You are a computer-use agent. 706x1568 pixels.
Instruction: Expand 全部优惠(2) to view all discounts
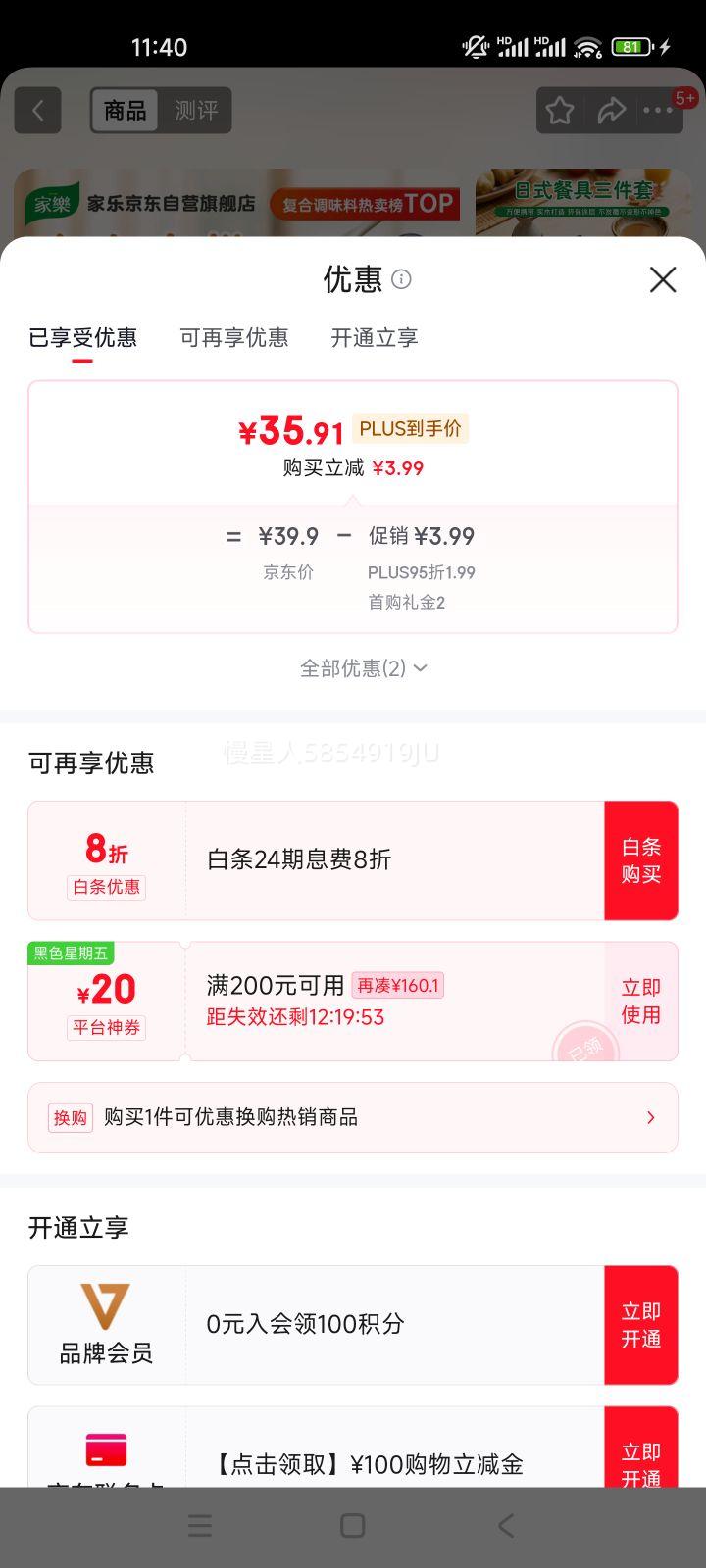coord(362,667)
